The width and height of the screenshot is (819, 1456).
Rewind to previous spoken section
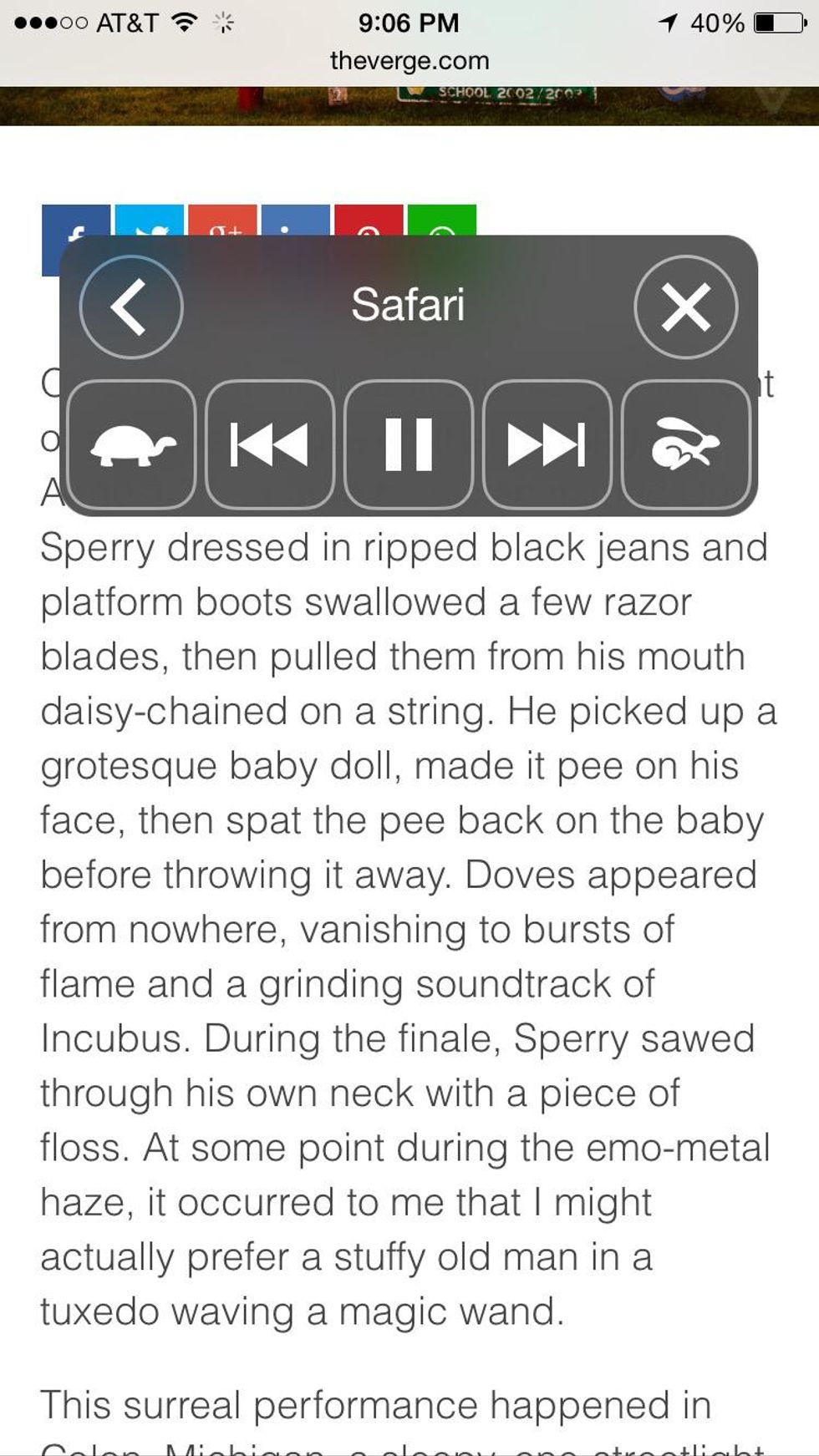pos(269,444)
